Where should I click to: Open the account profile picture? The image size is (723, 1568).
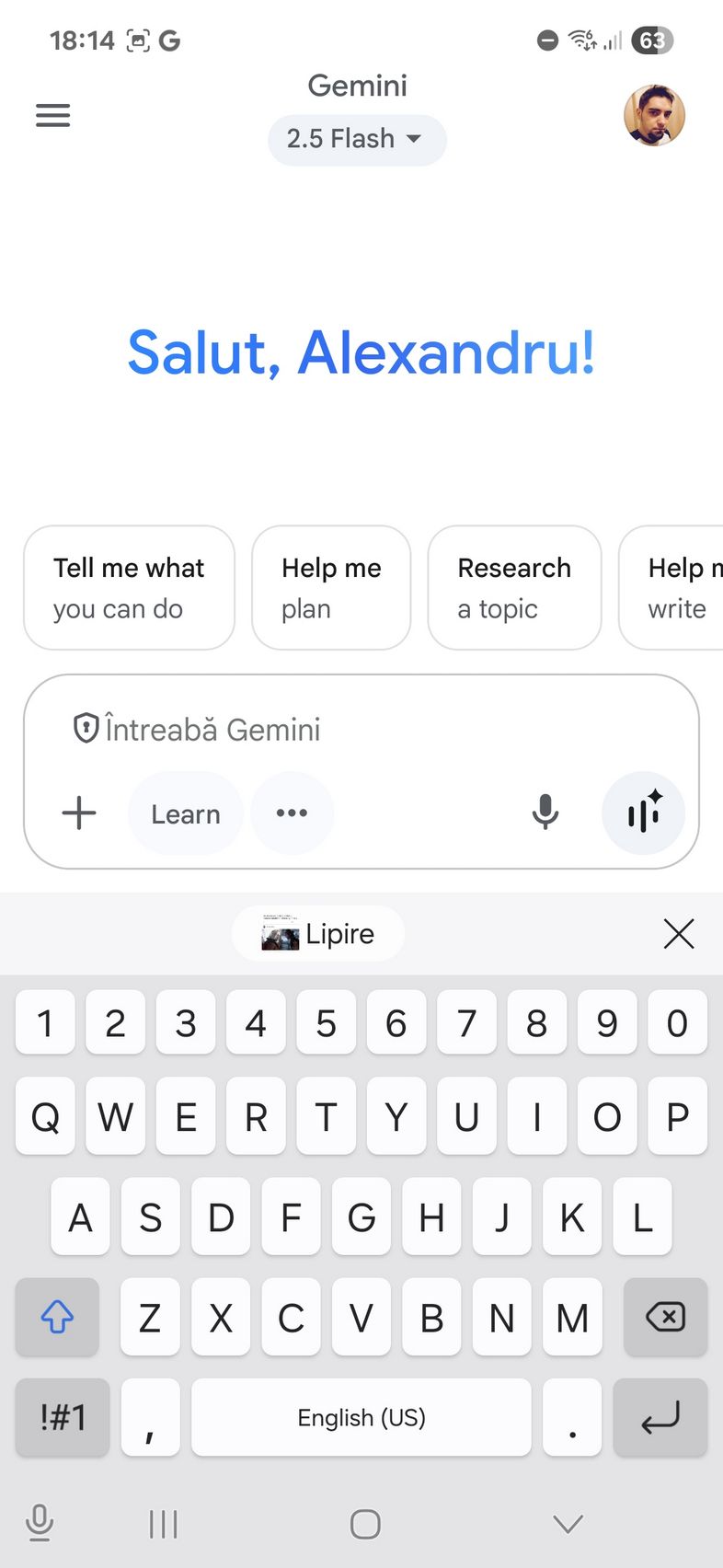654,116
